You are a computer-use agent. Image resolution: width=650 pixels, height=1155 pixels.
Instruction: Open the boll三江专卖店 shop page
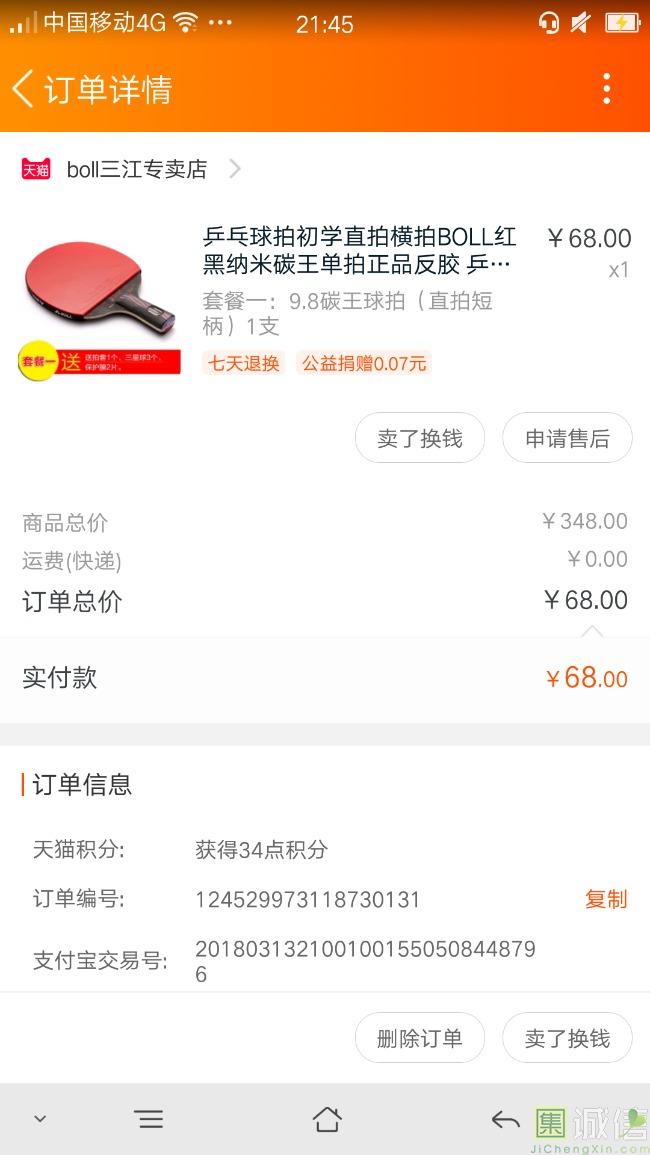click(x=137, y=169)
